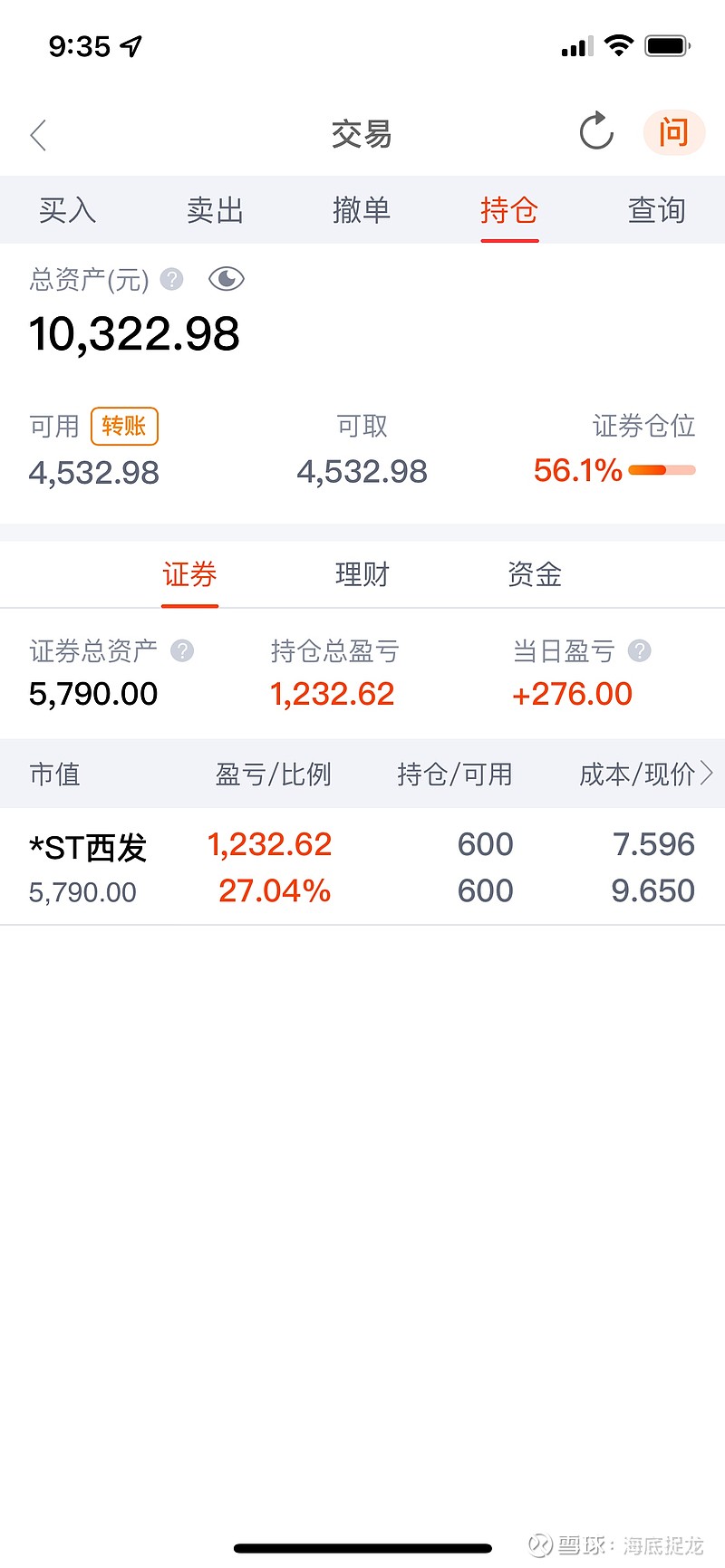Open the 查询 tab

(x=657, y=210)
